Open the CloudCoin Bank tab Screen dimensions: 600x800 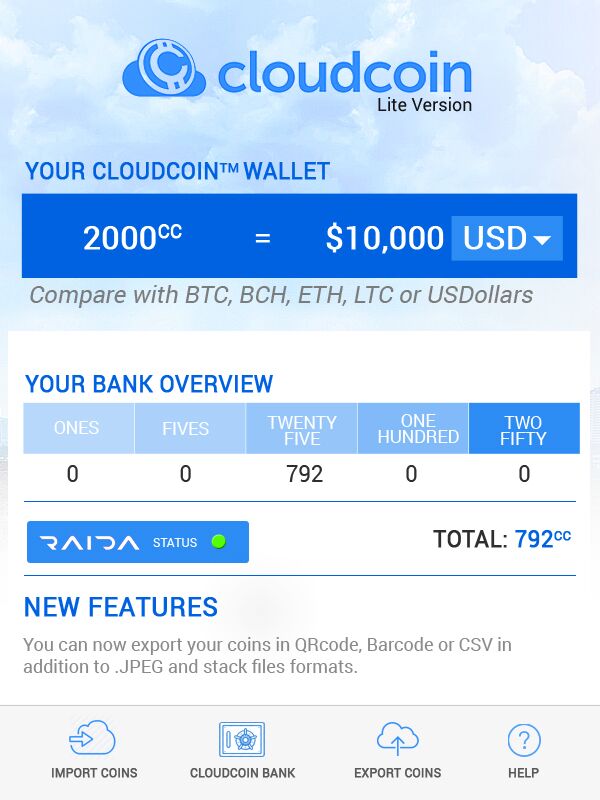coord(242,750)
